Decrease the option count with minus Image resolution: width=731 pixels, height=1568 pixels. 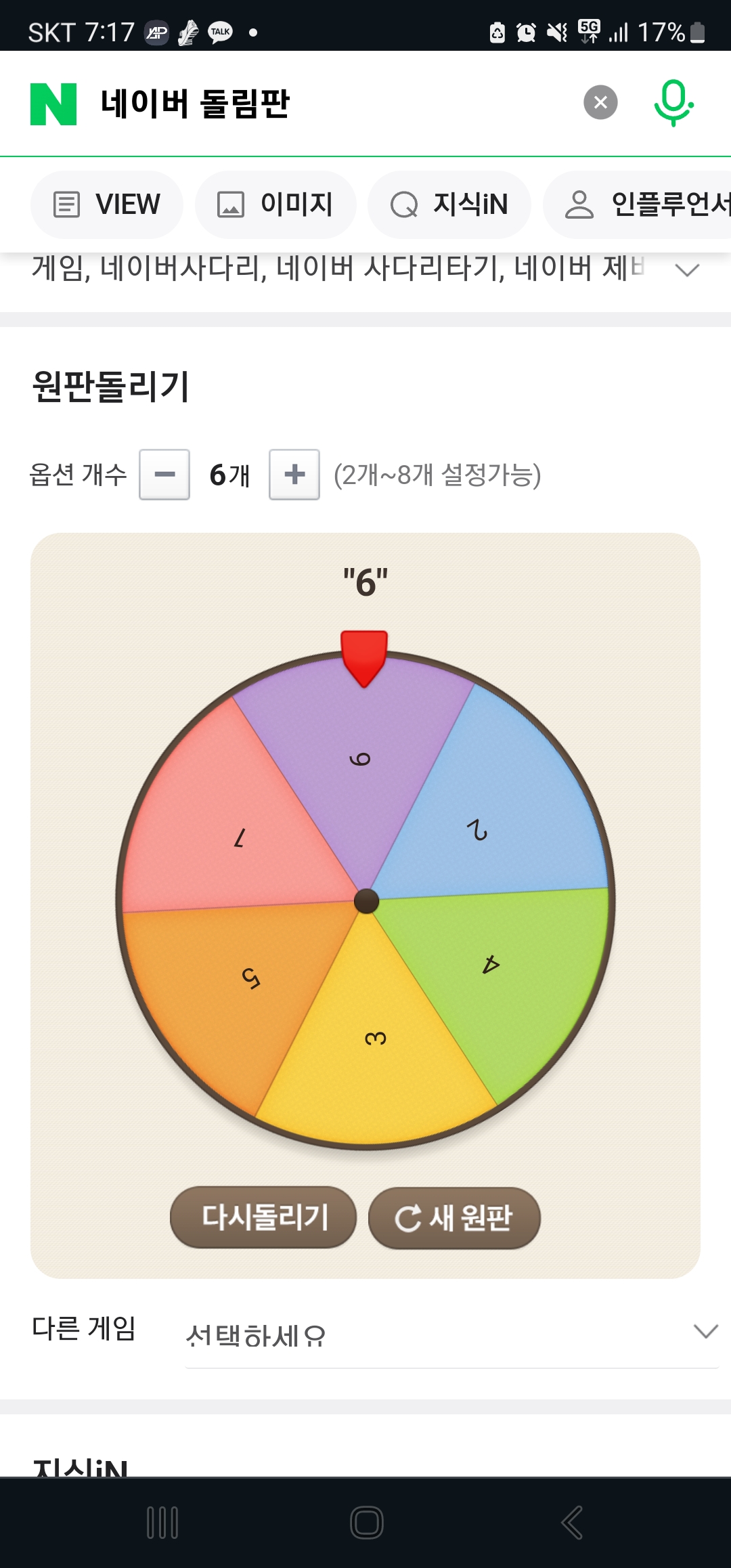tap(164, 475)
